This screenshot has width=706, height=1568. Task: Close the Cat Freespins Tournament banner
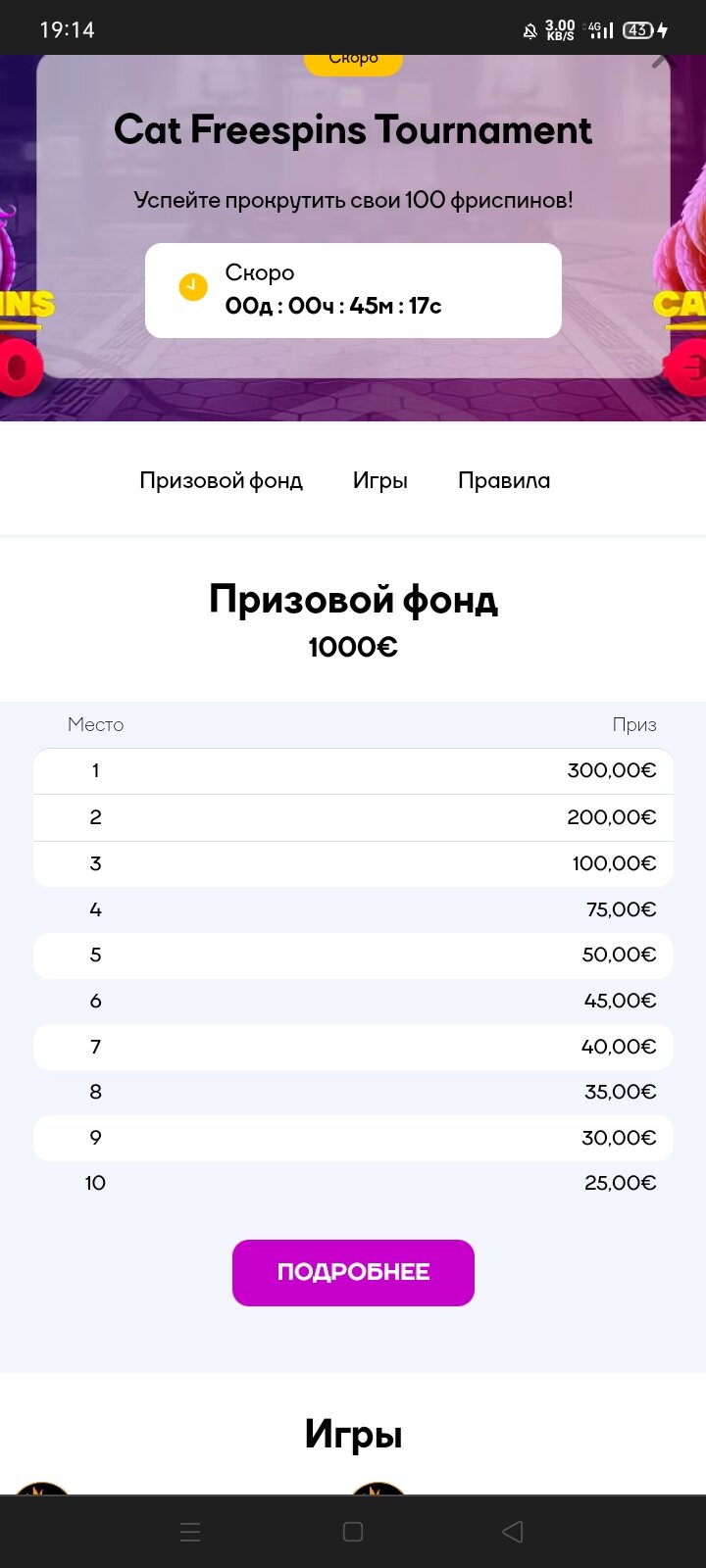664,61
